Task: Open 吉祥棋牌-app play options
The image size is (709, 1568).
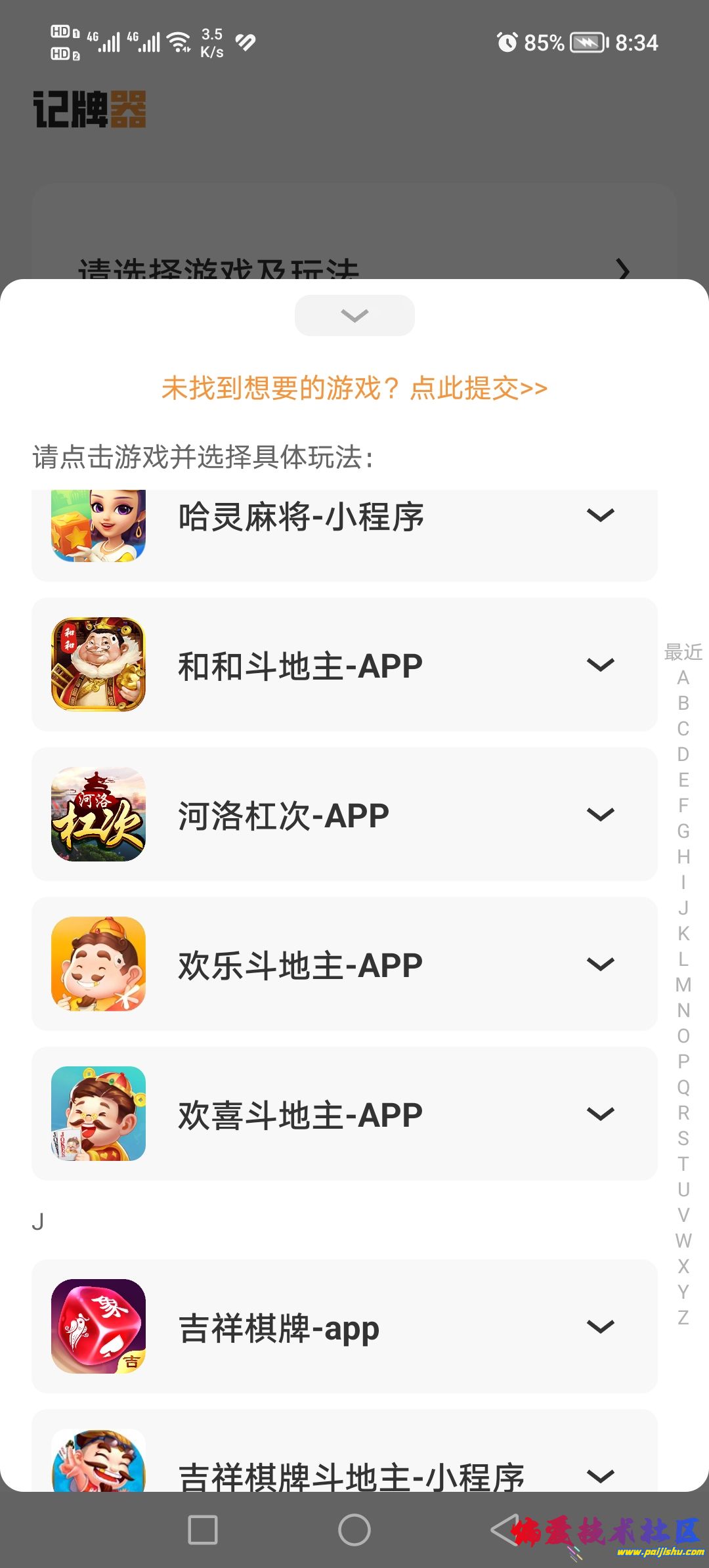Action: (600, 1327)
